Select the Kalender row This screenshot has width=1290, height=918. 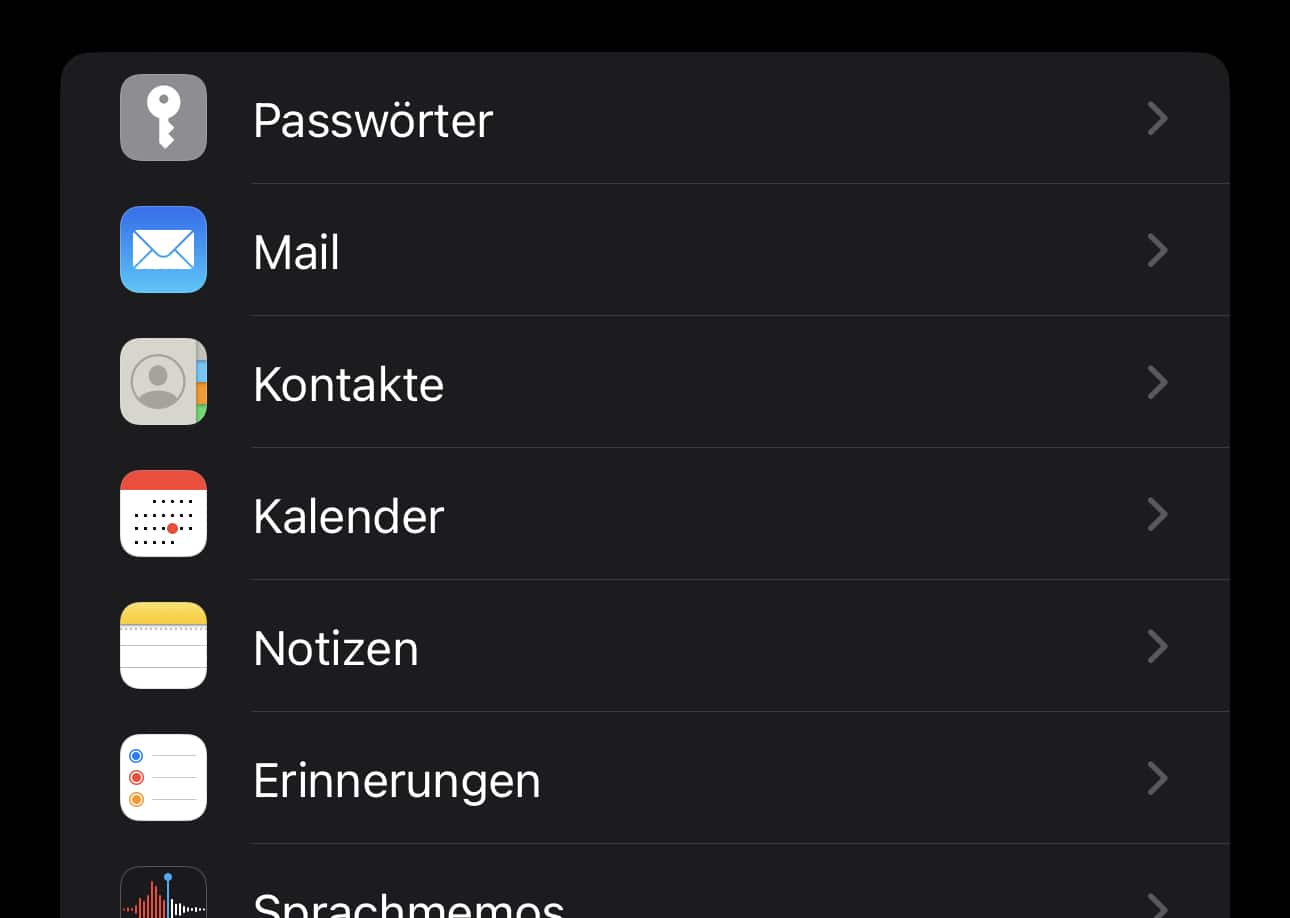(348, 516)
